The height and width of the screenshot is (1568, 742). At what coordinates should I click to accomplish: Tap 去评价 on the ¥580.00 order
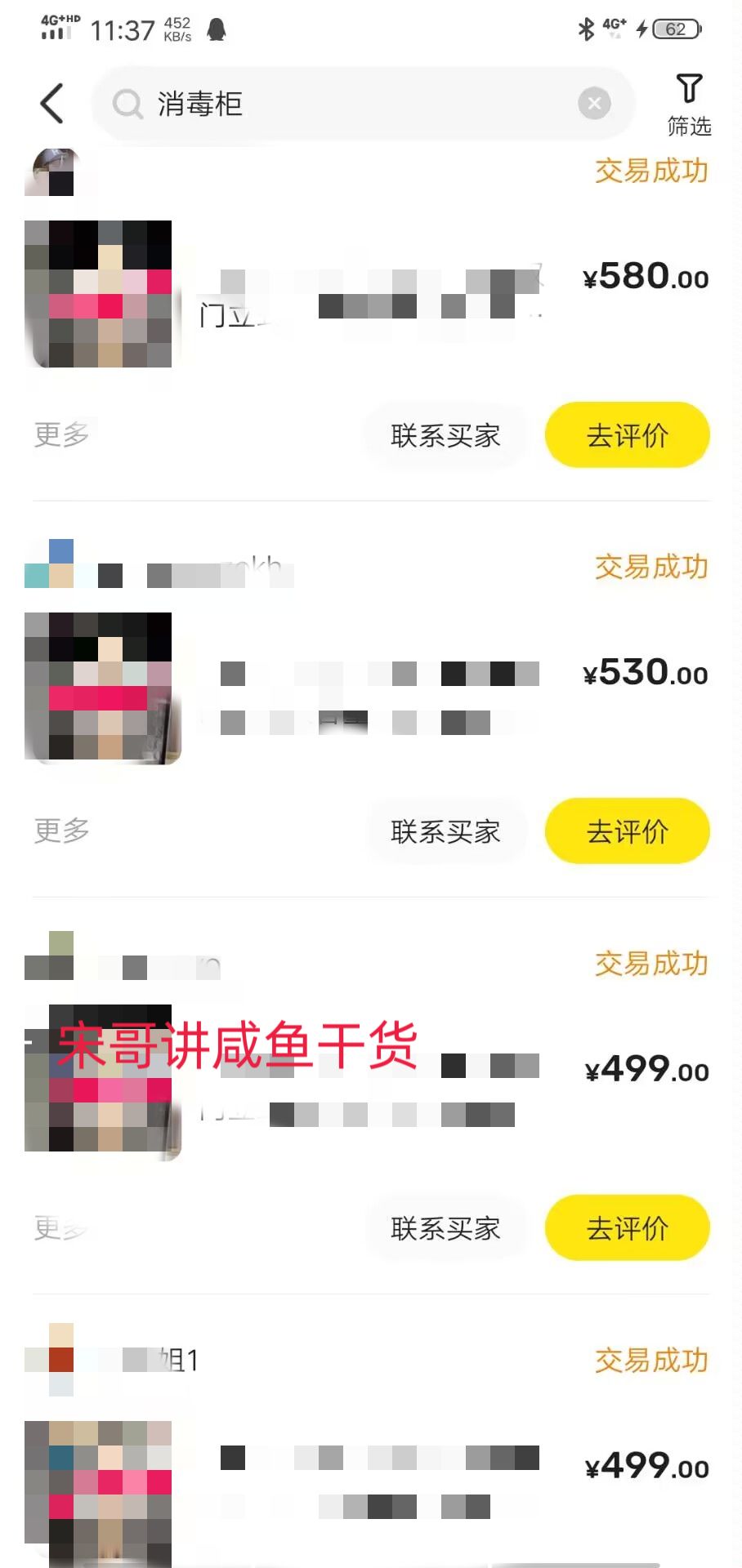(627, 435)
